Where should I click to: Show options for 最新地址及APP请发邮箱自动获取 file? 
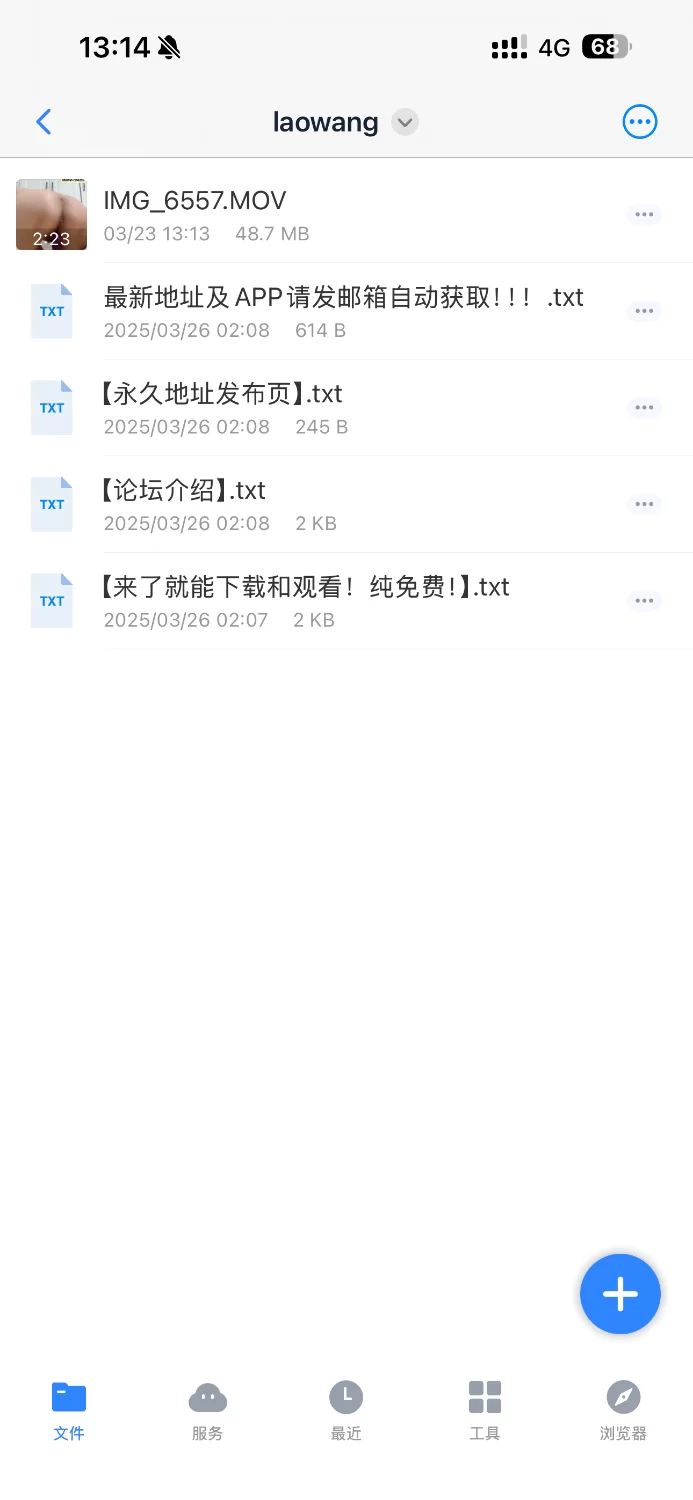tap(644, 311)
